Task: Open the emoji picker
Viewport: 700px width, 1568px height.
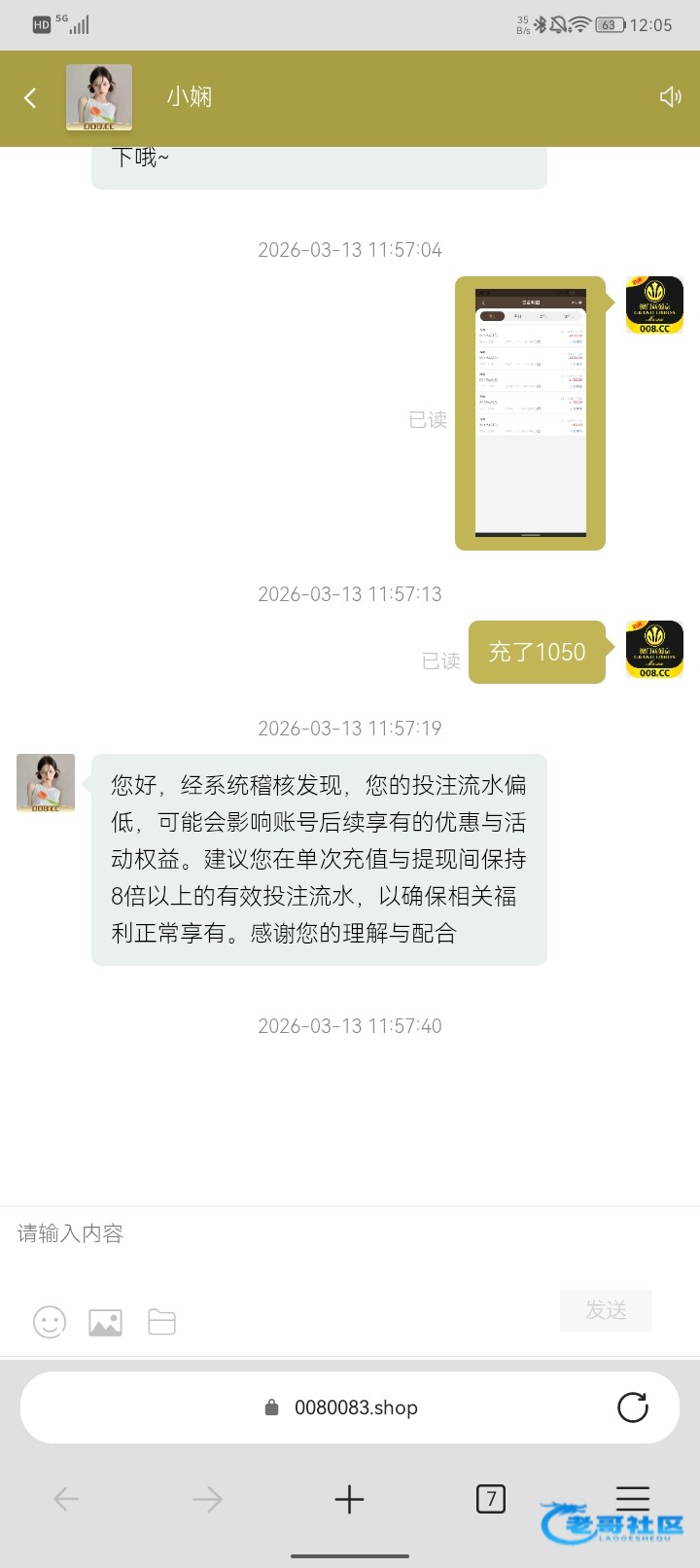Action: pyautogui.click(x=50, y=1322)
